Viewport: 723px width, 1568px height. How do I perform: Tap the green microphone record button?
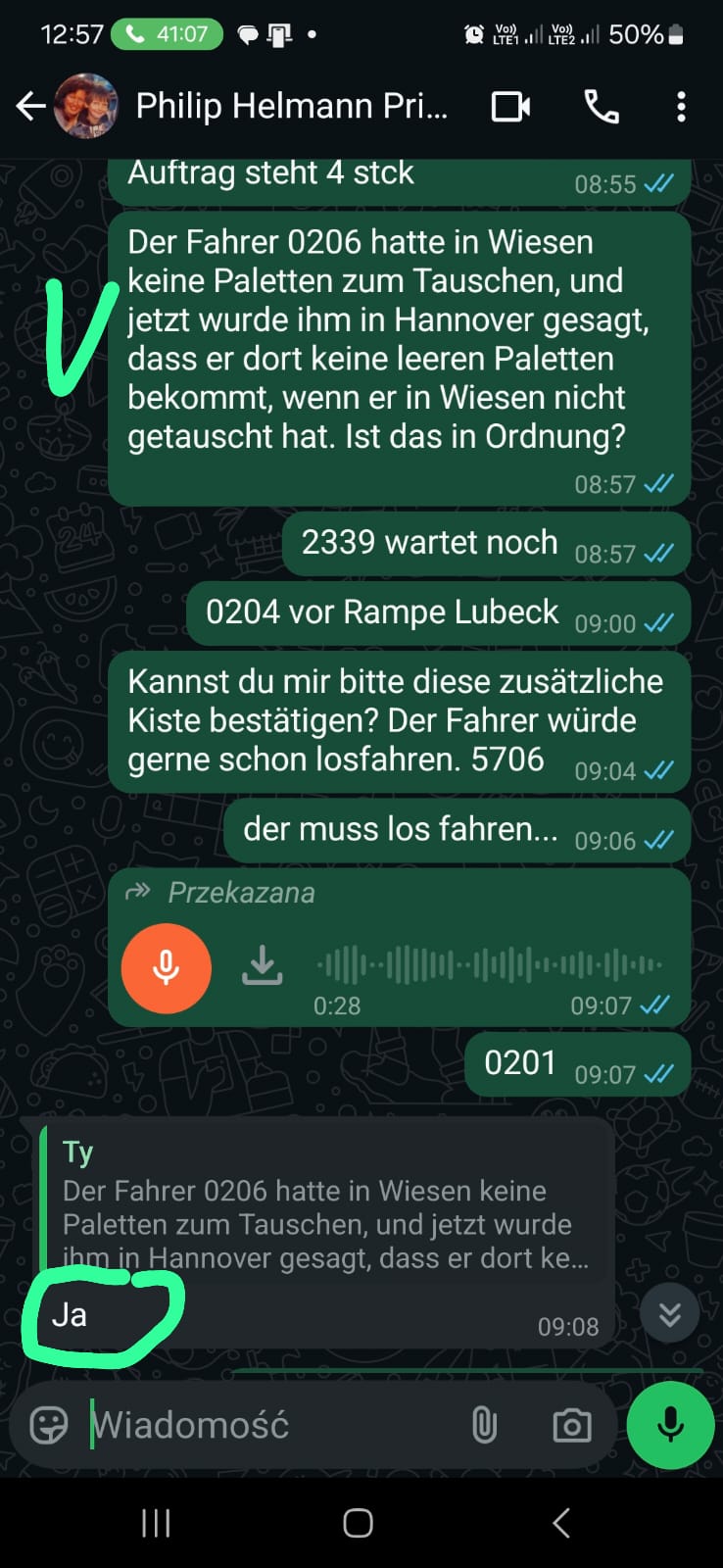[670, 1425]
